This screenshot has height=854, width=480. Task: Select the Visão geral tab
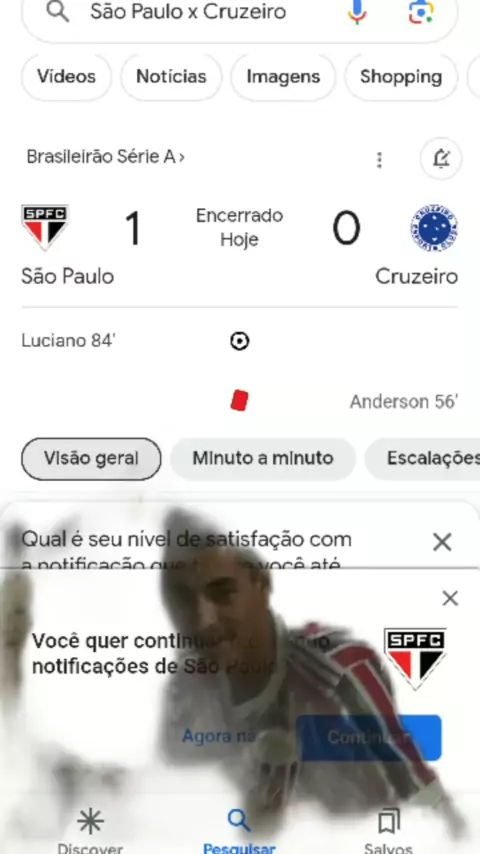[91, 459]
